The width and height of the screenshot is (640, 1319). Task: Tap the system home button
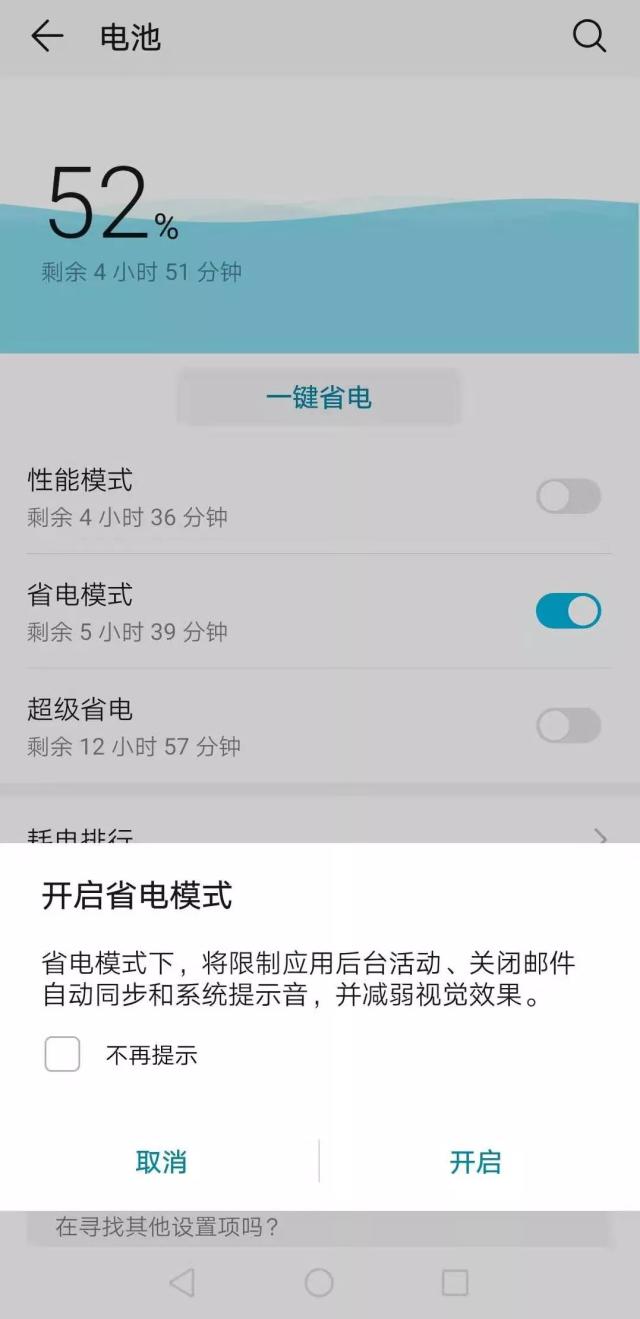[319, 1282]
